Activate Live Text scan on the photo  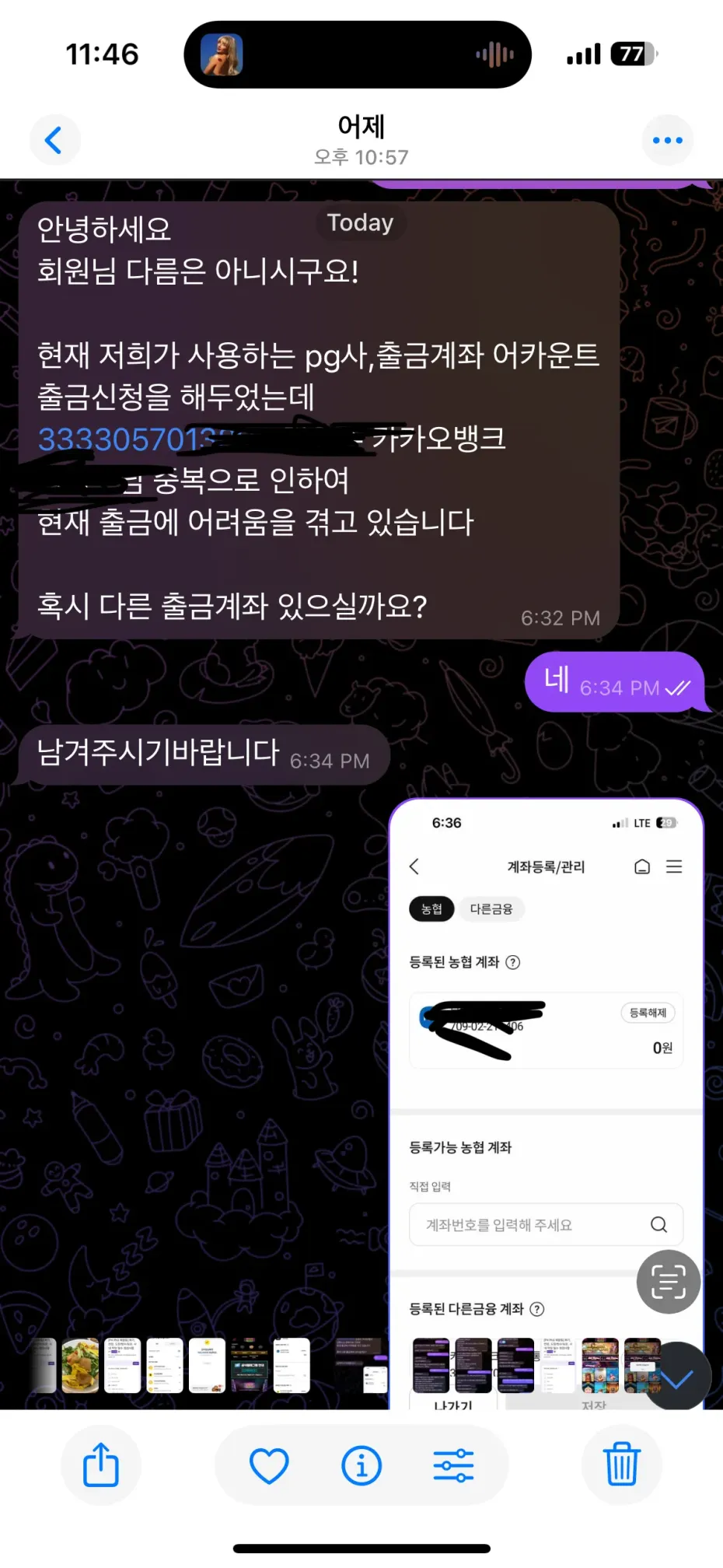[x=668, y=1281]
